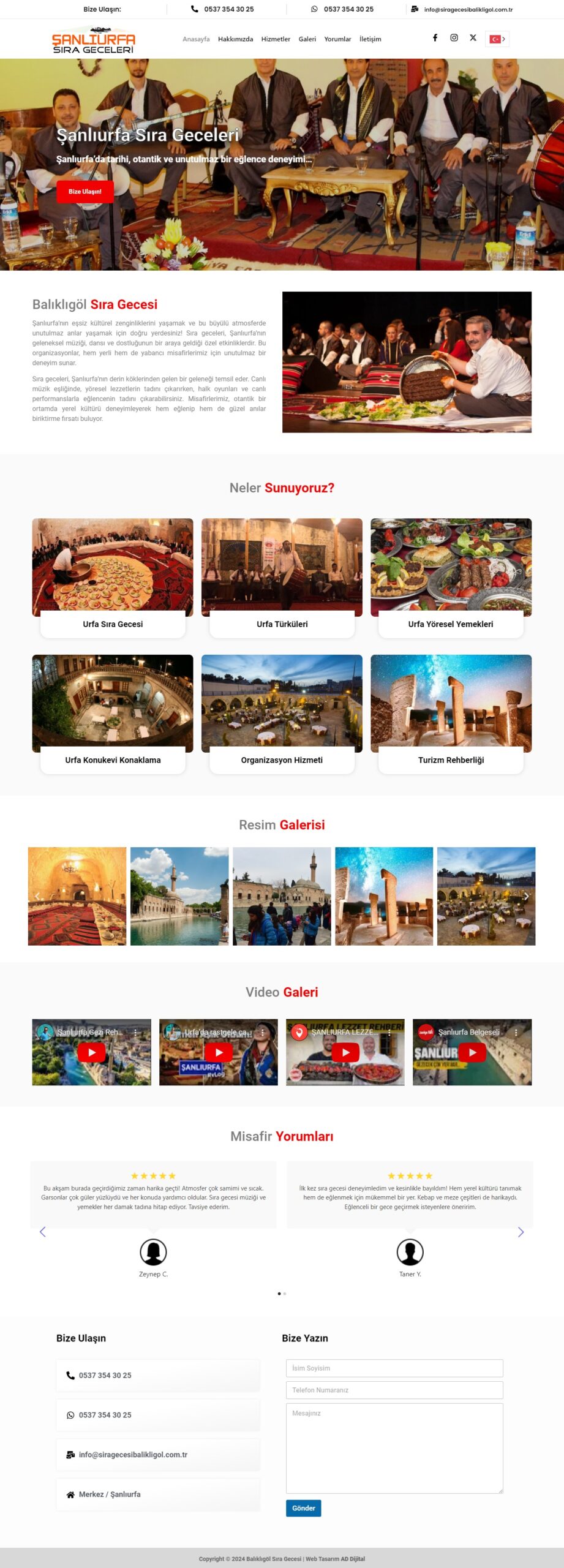Focus the İsim Soyisim field

coord(394,1368)
